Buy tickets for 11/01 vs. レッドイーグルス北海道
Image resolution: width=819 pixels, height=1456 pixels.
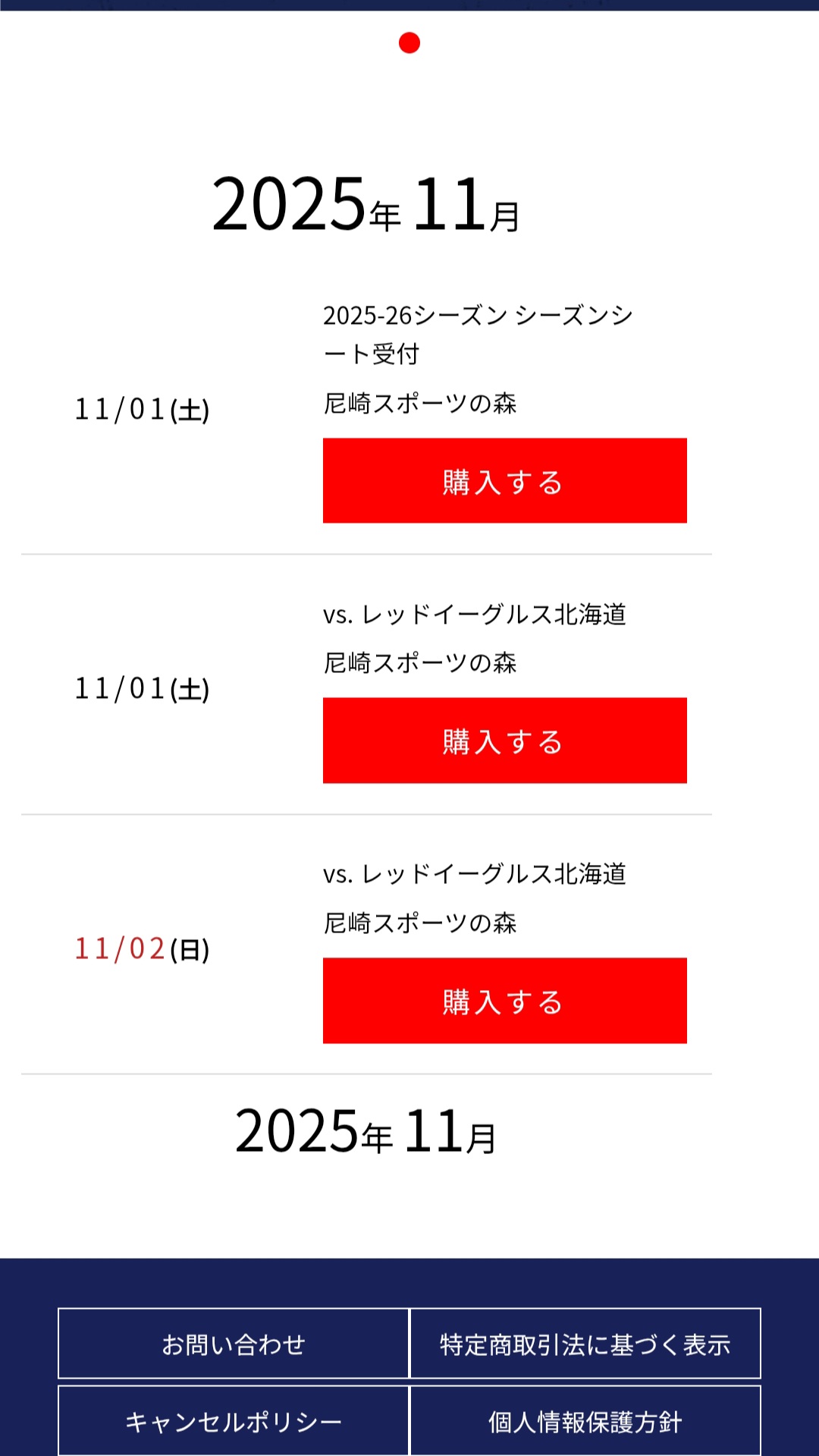pos(504,740)
